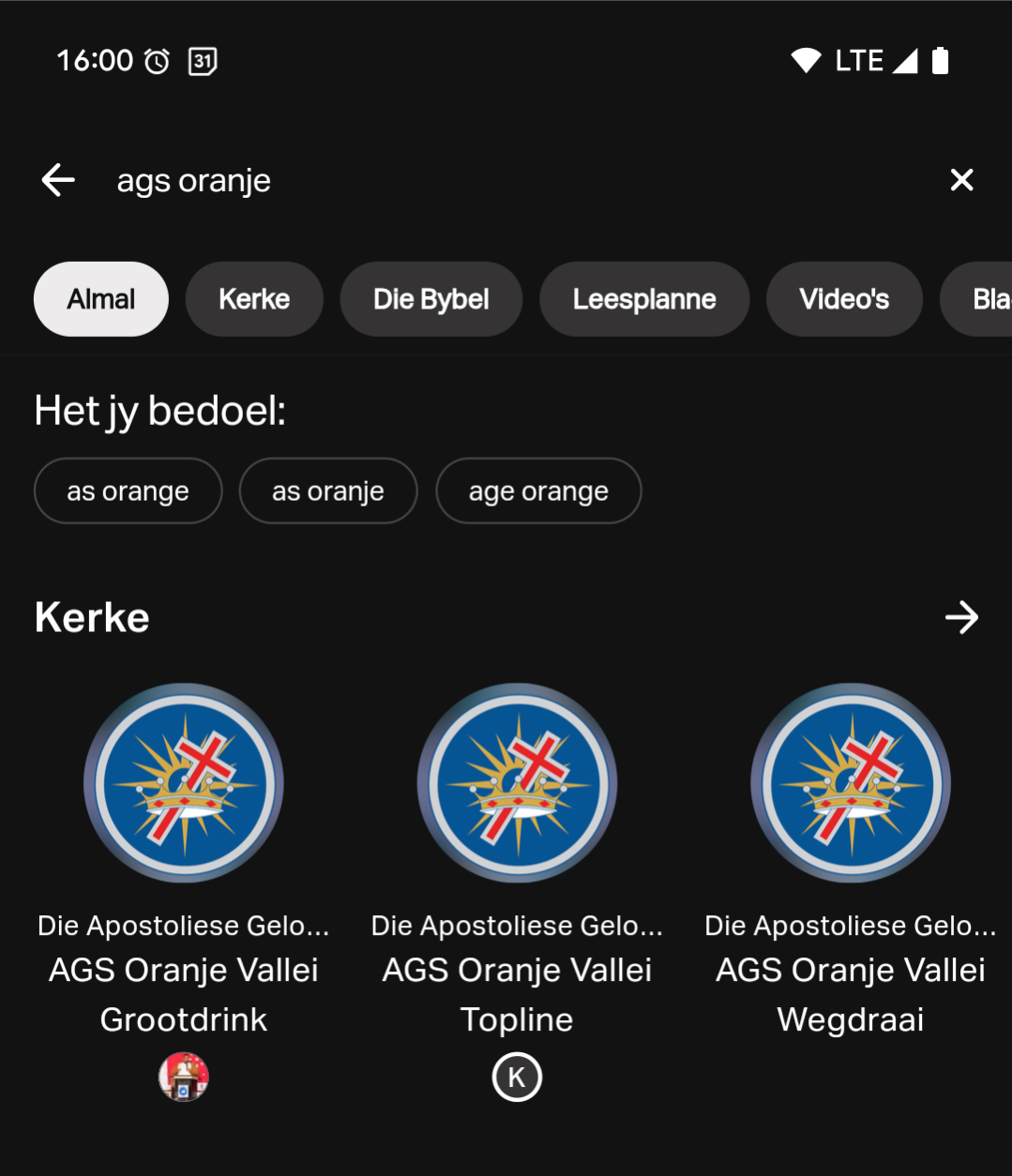This screenshot has width=1012, height=1176.
Task: Show the Leesplanne results
Action: (644, 299)
